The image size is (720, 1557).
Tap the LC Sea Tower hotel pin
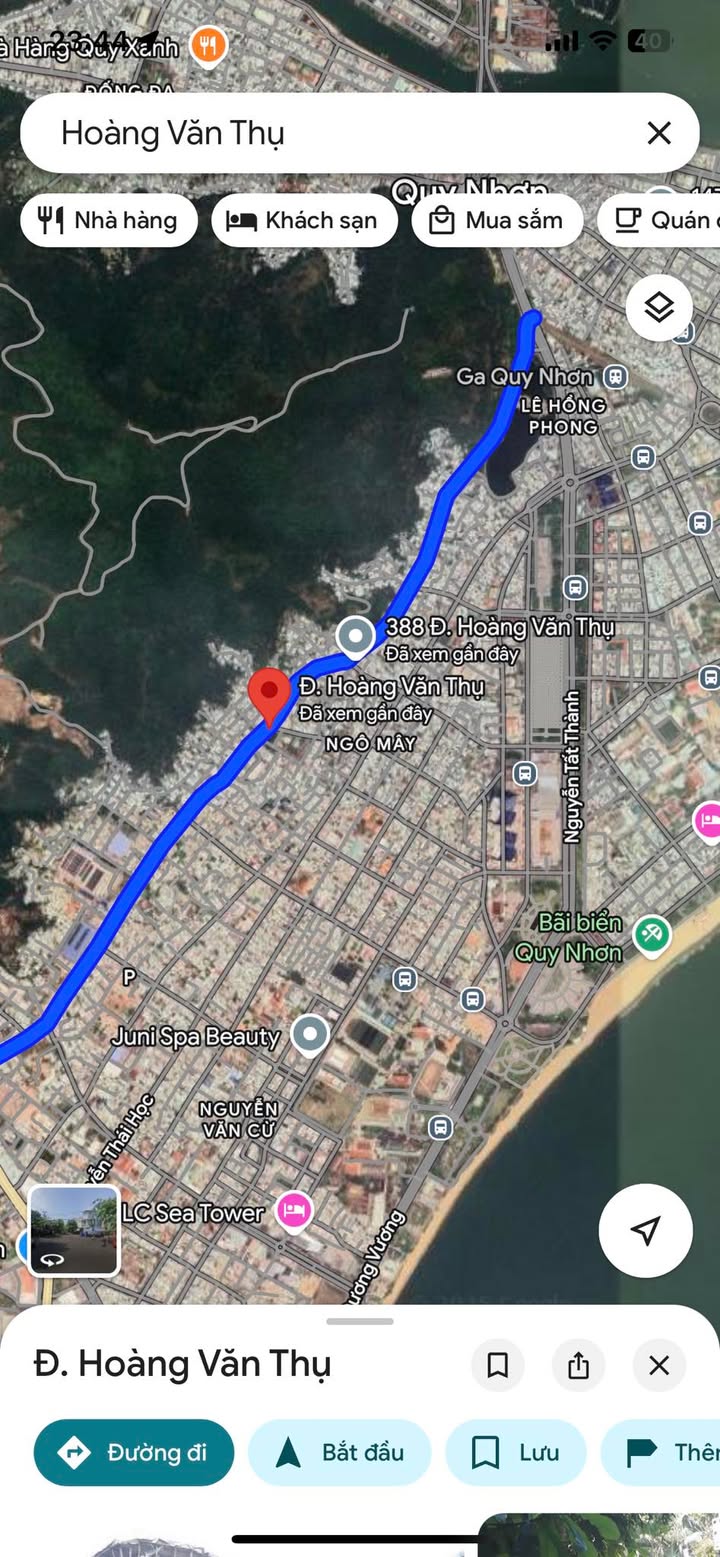293,1211
